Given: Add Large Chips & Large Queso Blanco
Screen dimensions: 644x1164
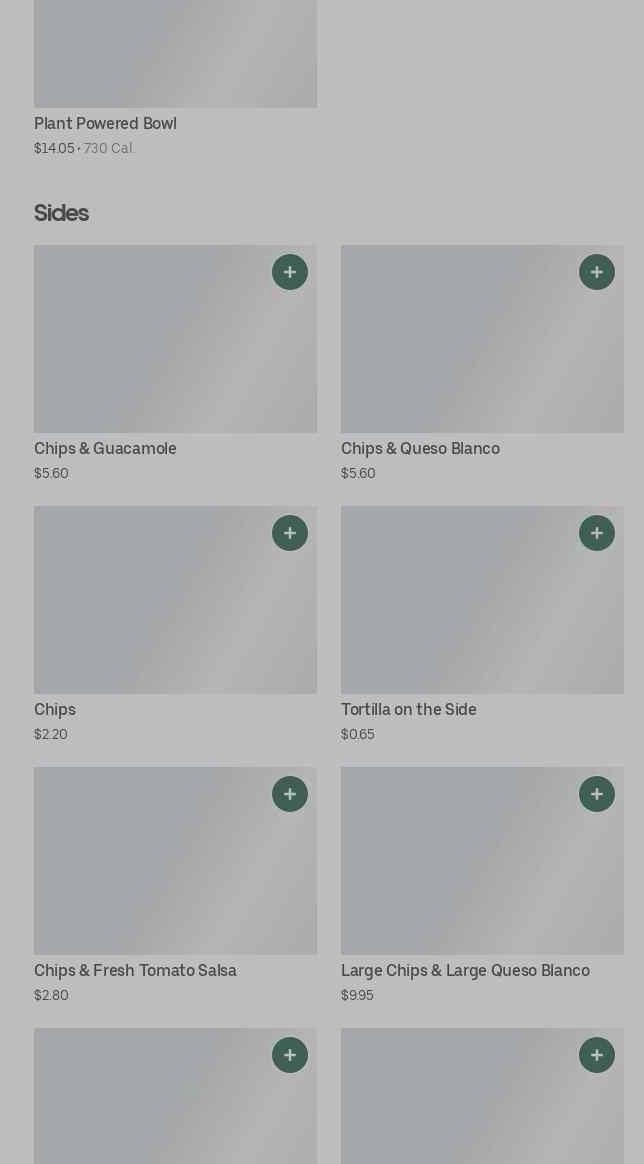Looking at the screenshot, I should click(x=597, y=794).
